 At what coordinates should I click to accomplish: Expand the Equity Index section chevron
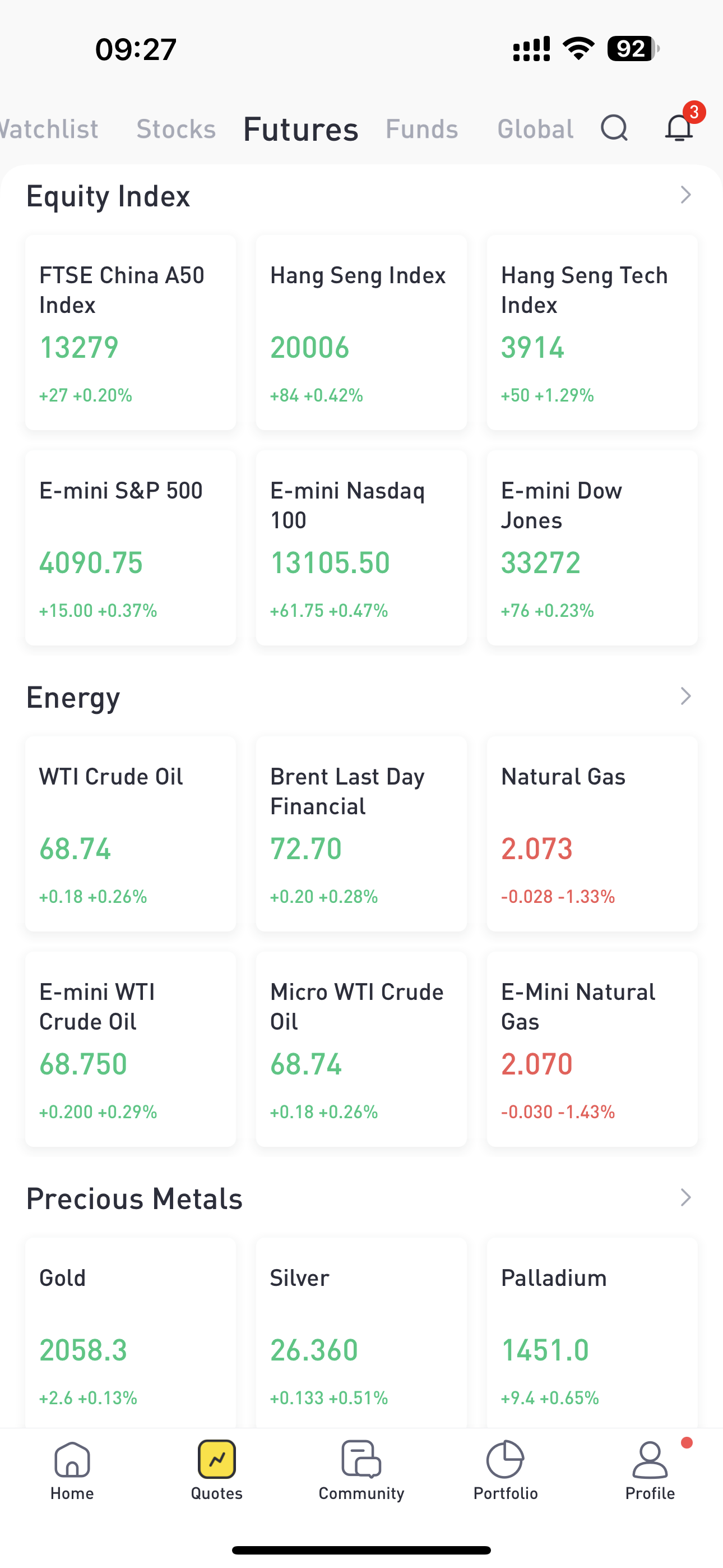click(685, 195)
